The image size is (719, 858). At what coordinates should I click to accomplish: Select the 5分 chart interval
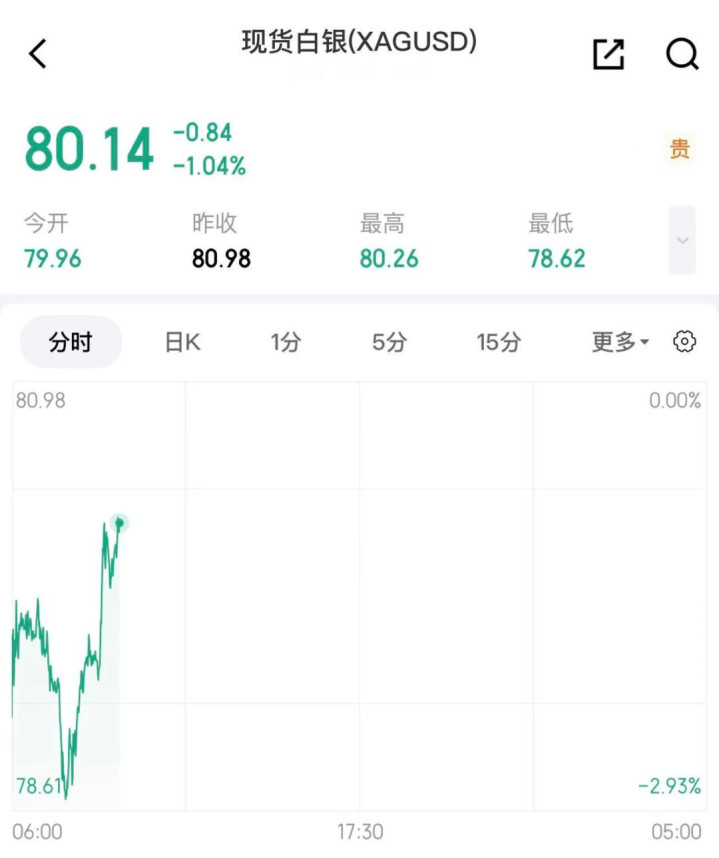389,342
